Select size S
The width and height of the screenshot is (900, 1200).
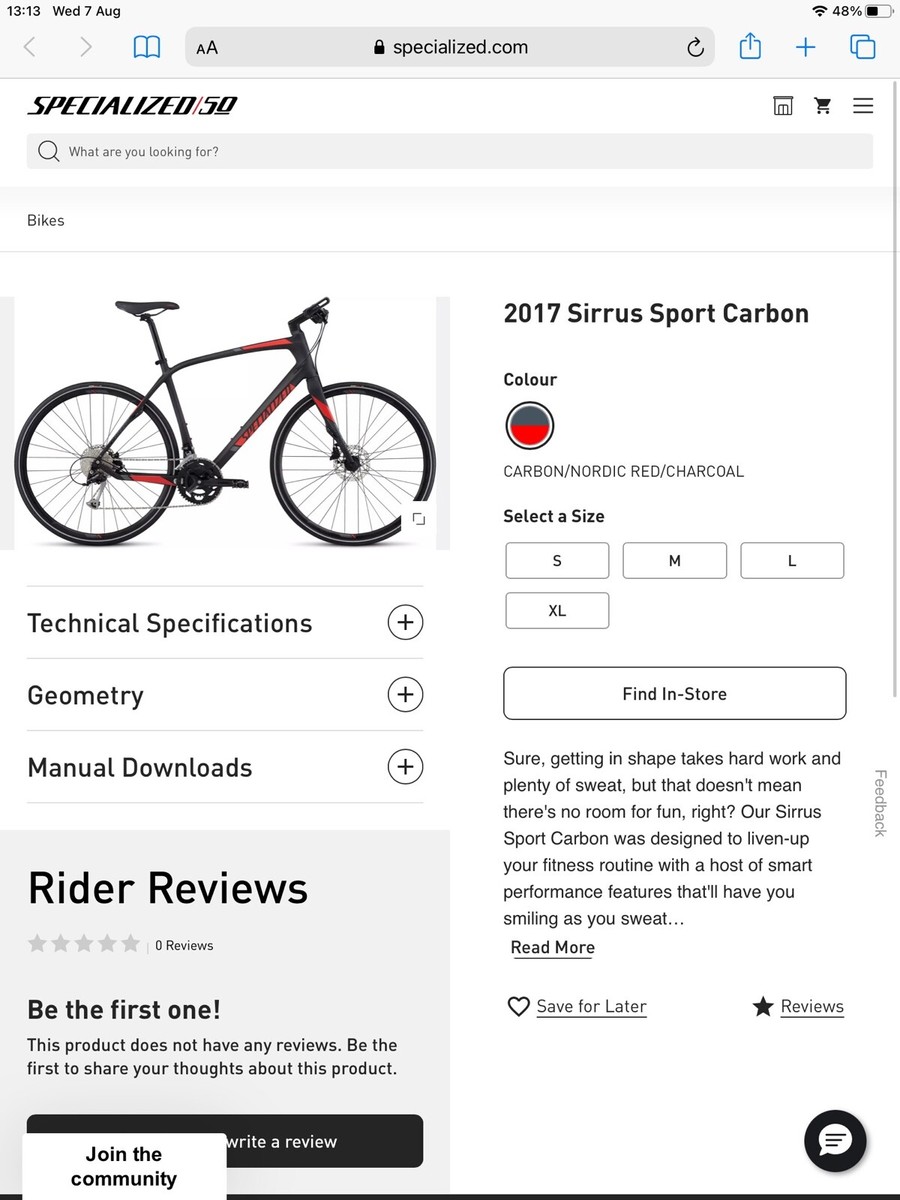(557, 560)
